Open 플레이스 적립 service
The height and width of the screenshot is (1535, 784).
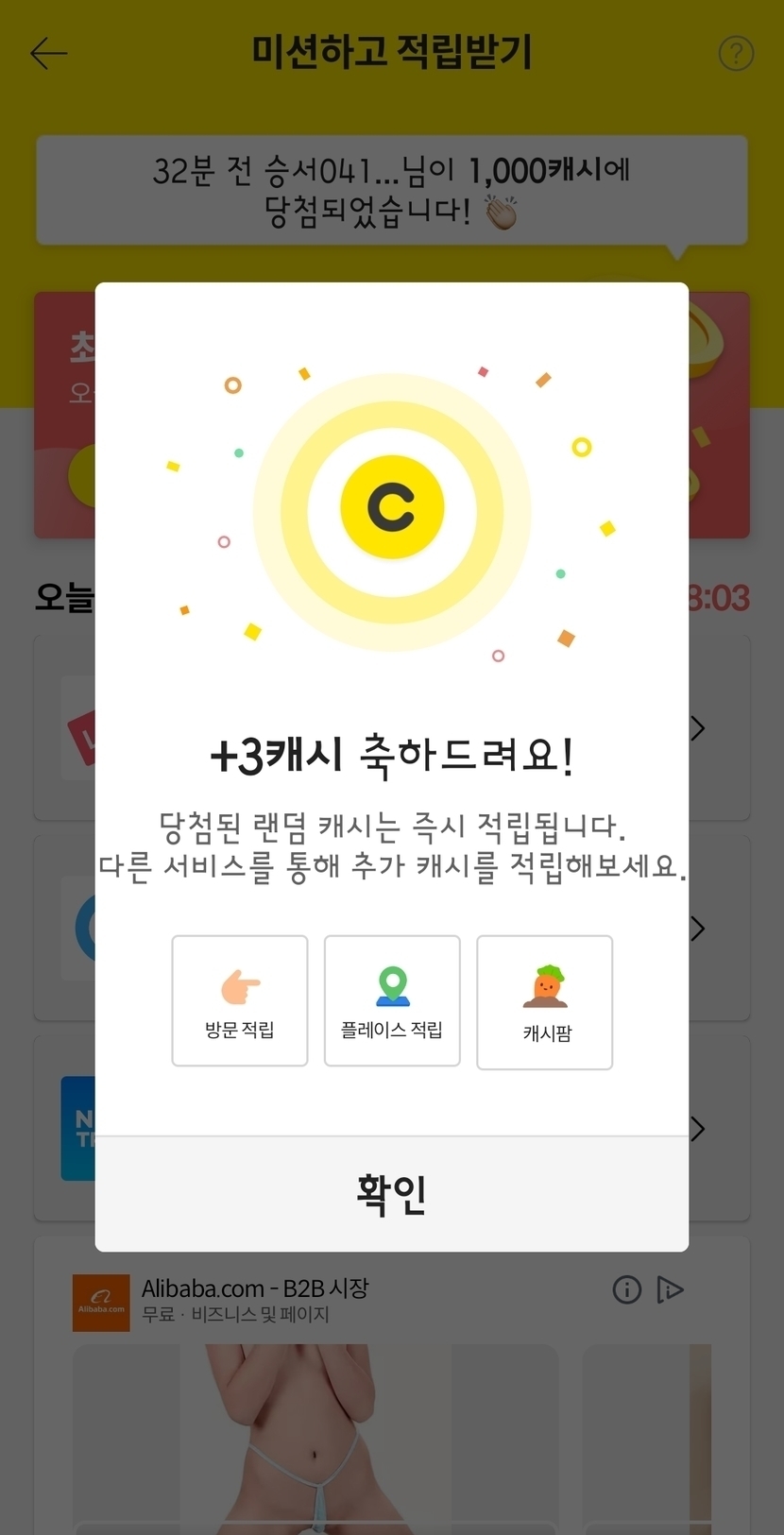point(392,1001)
